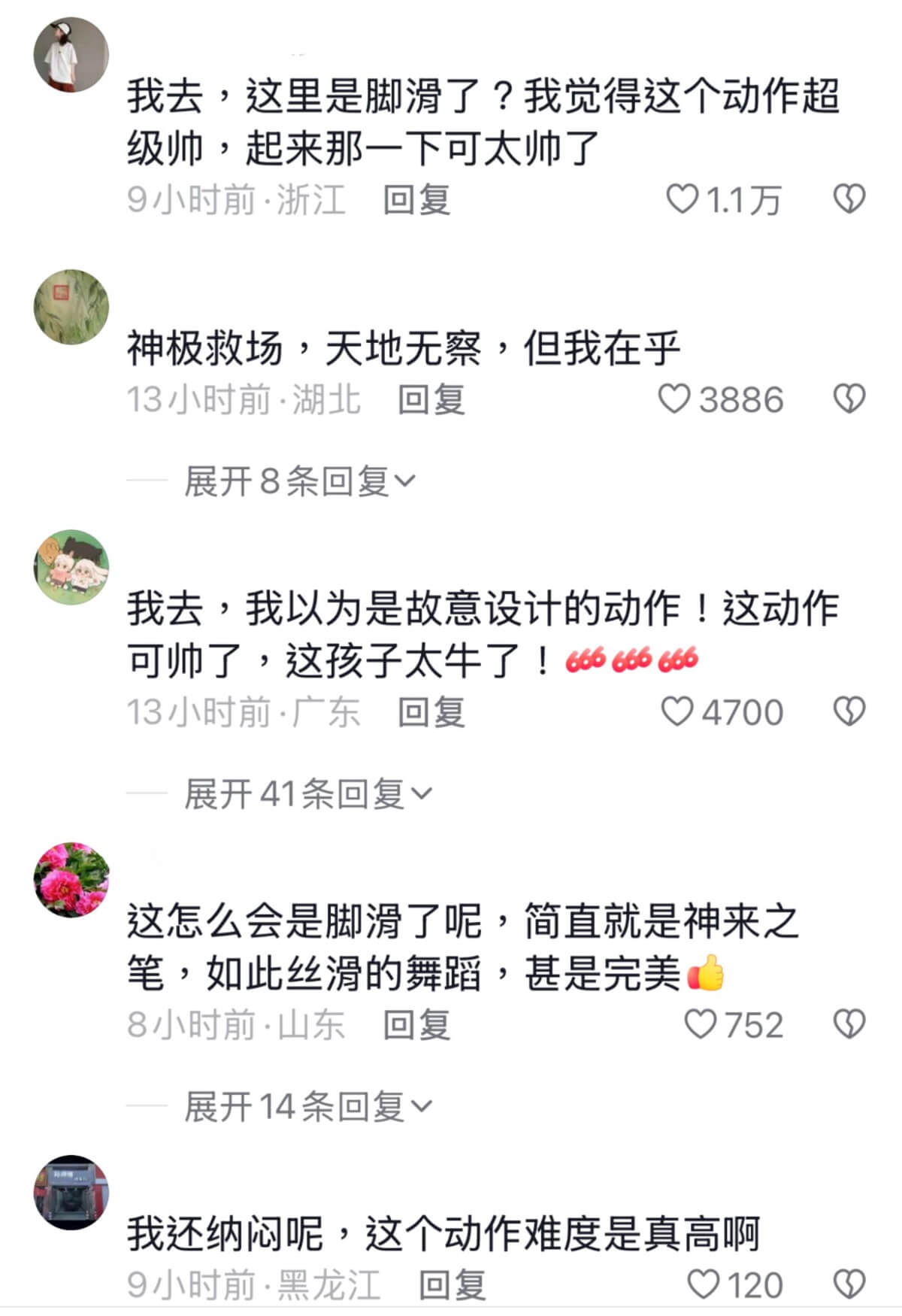Like the Heilongjiang comment with 120 likes
This screenshot has width=902, height=1316.
click(704, 1284)
